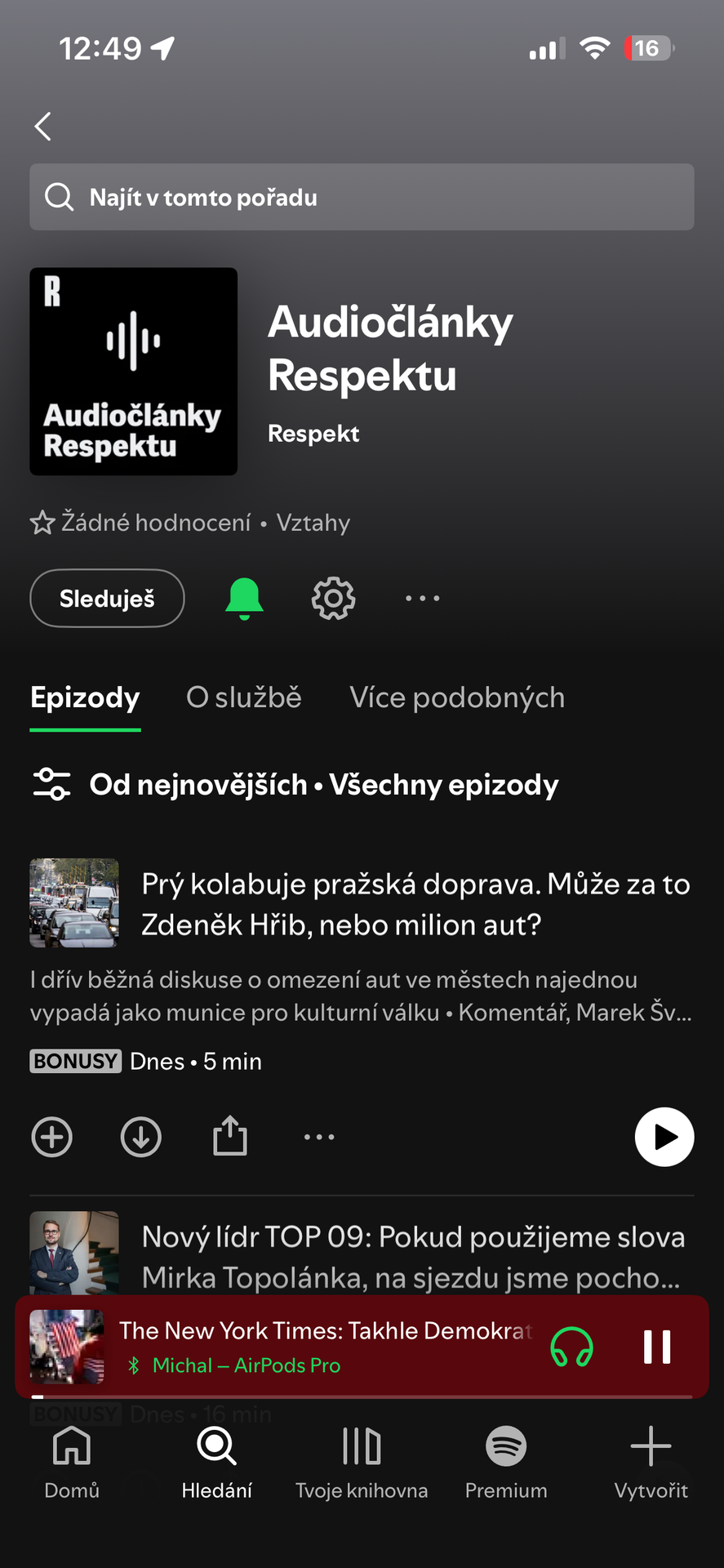This screenshot has height=1568, width=724.
Task: Add the pražská doprava episode to library
Action: tap(52, 1137)
